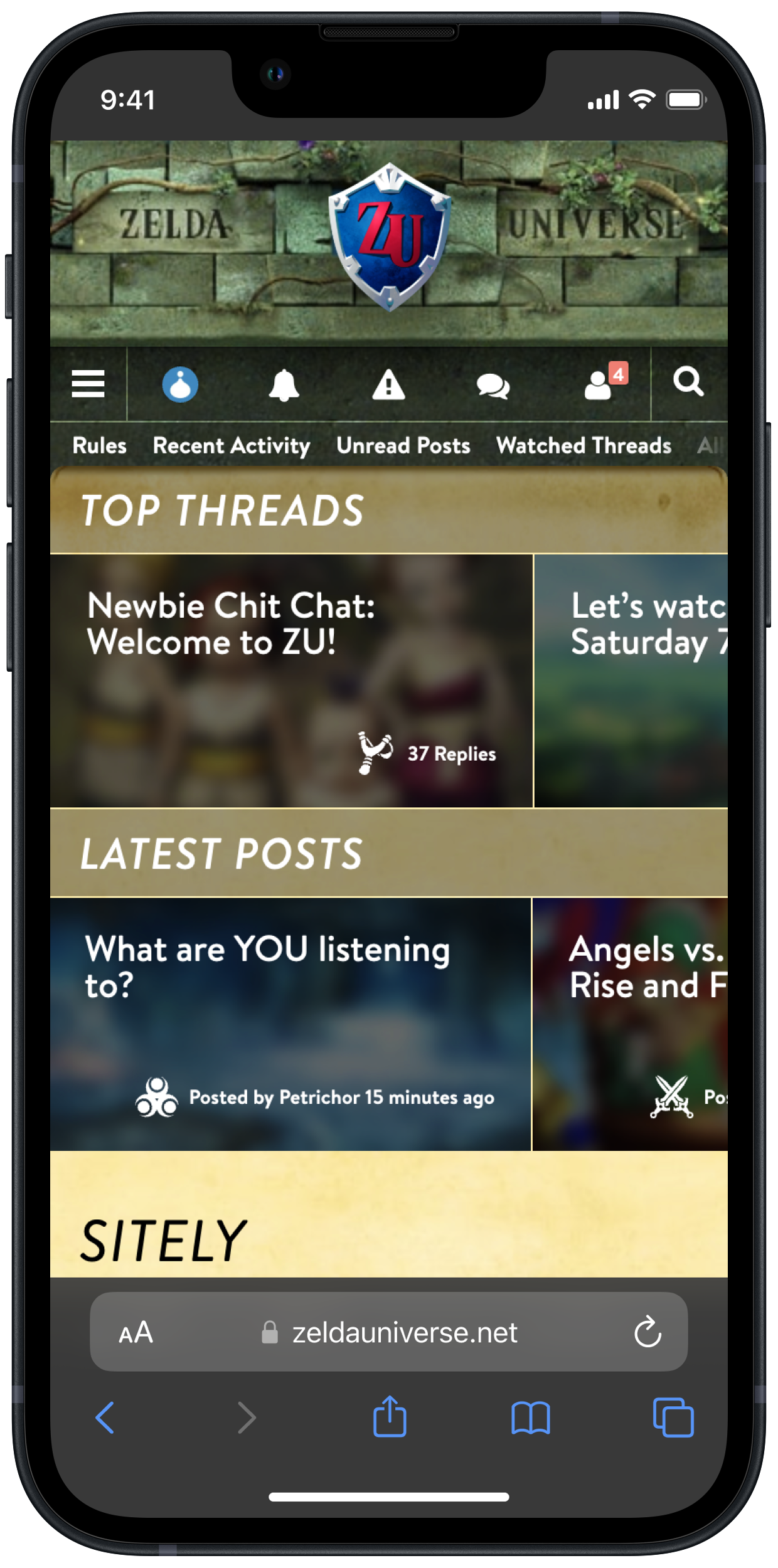Screen dimensions: 778x1568
Task: Open "What are YOU listening to?" post
Action: (290, 1024)
